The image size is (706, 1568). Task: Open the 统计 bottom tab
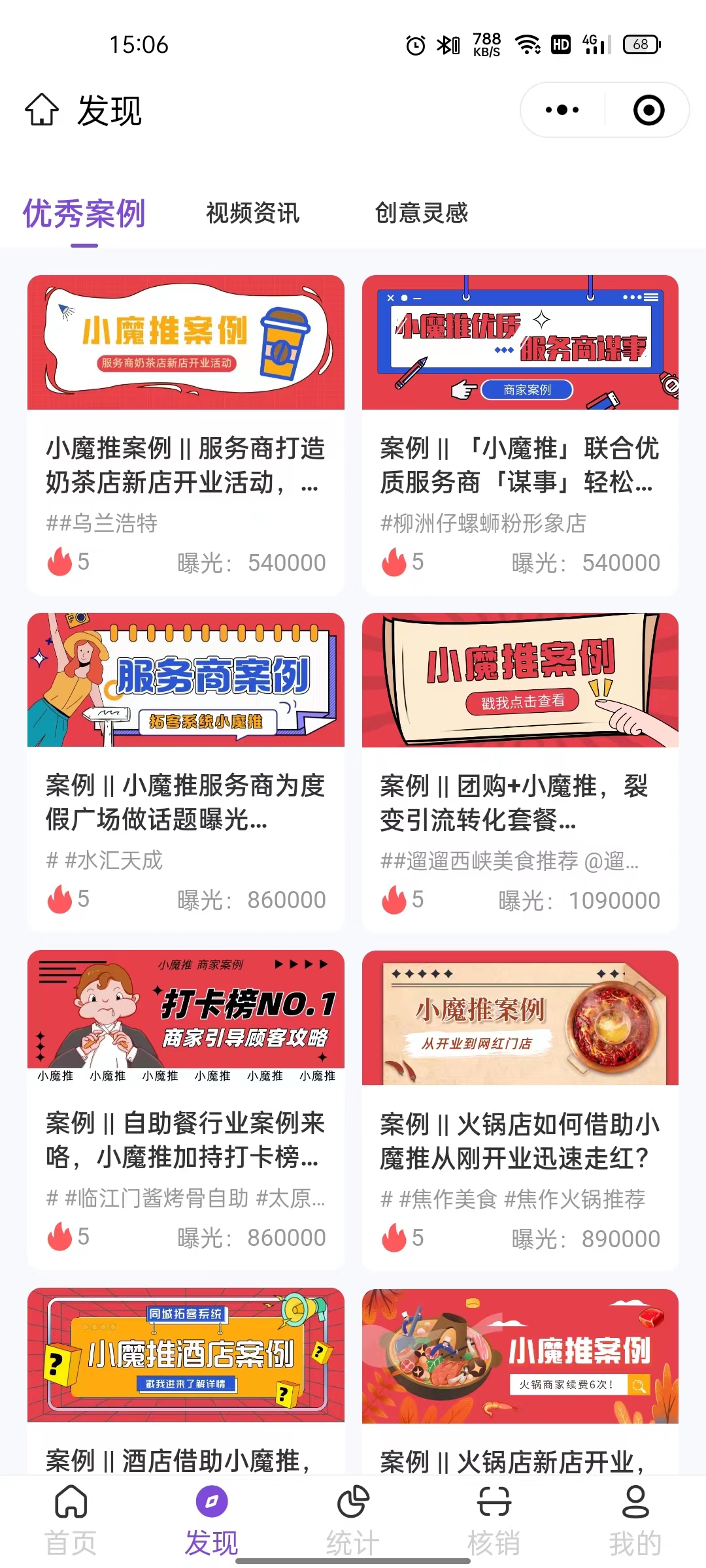click(x=353, y=1518)
